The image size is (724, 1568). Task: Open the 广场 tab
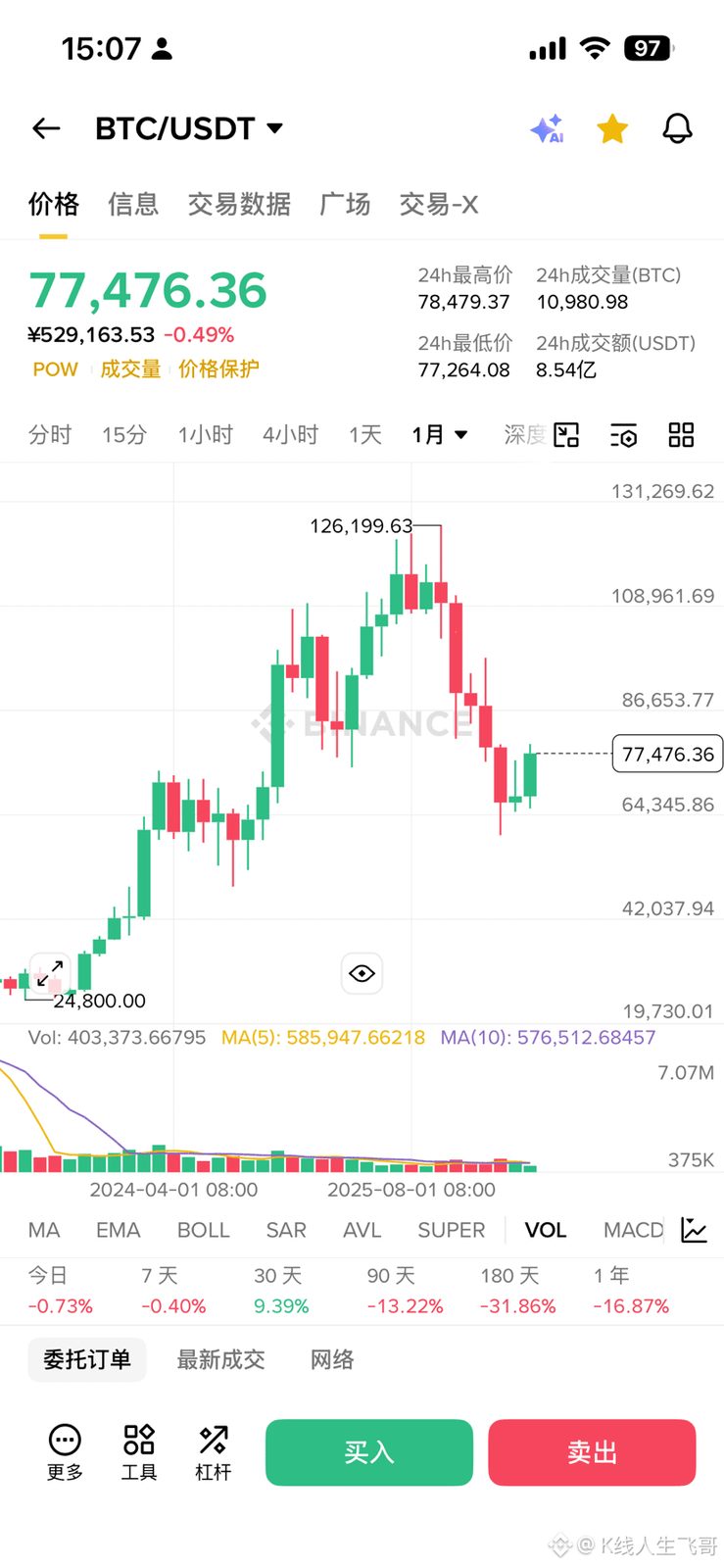click(x=345, y=204)
